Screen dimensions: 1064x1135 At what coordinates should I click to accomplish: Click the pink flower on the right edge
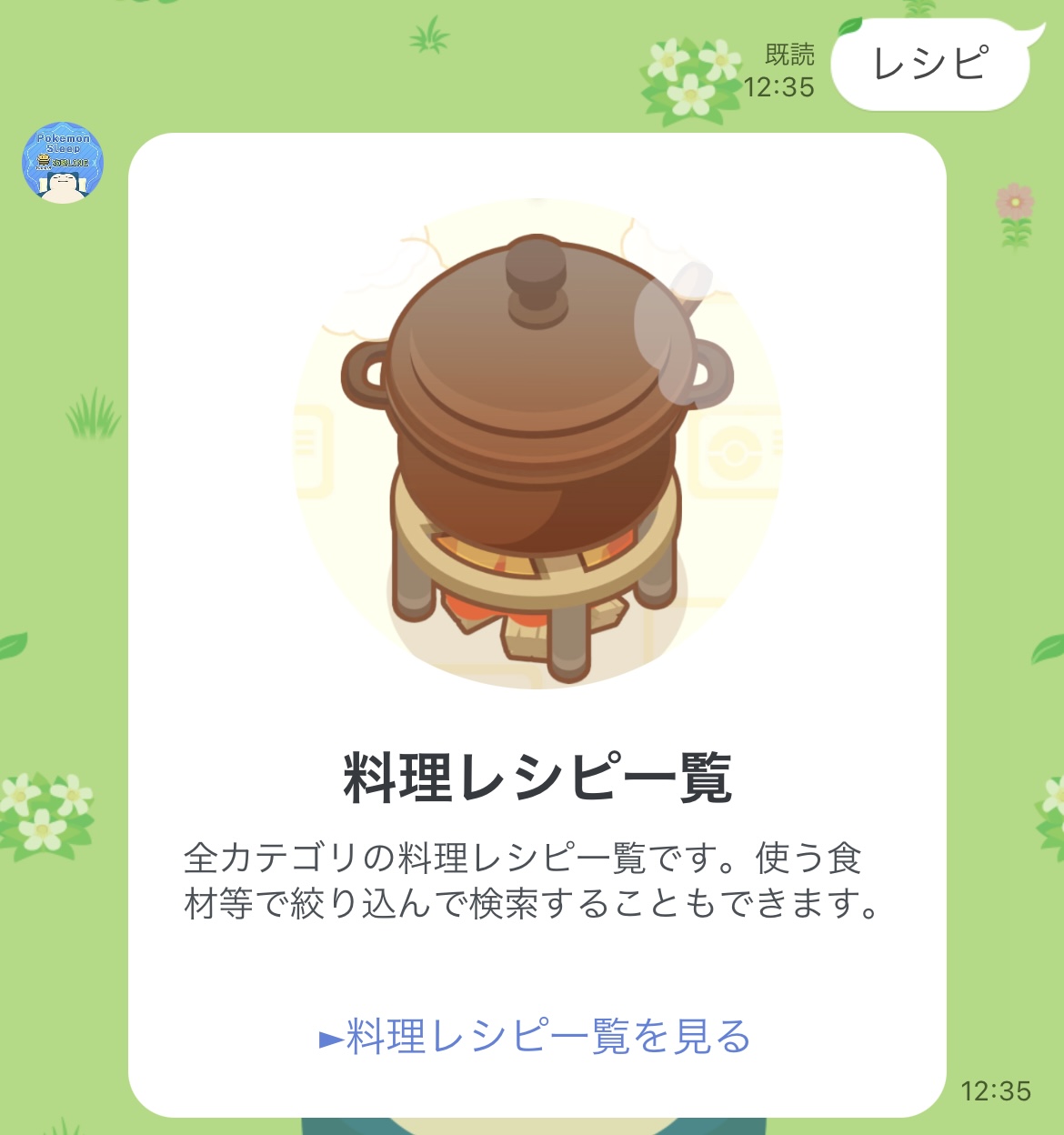pos(1017,200)
